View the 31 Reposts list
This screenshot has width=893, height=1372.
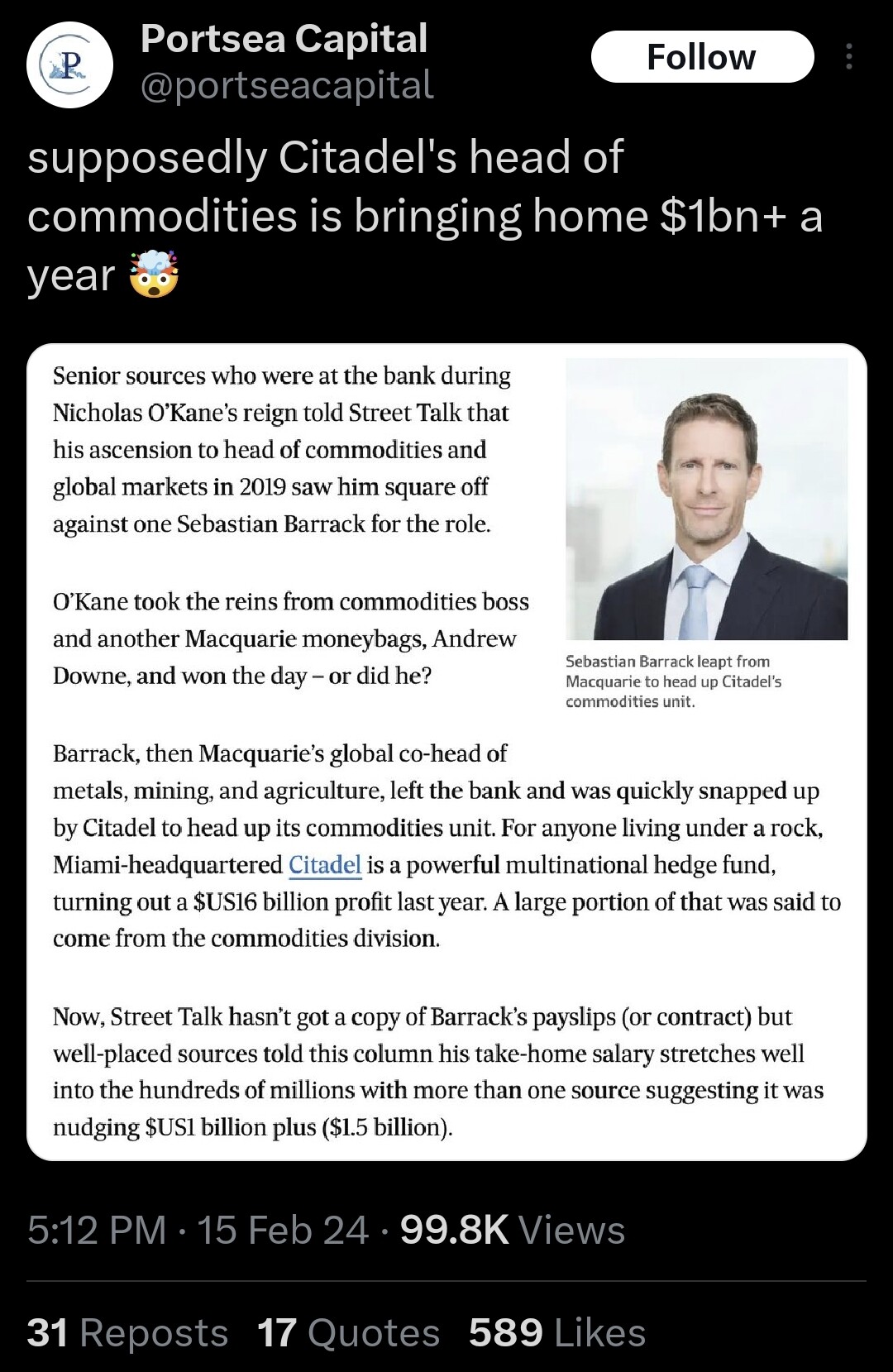click(127, 1332)
